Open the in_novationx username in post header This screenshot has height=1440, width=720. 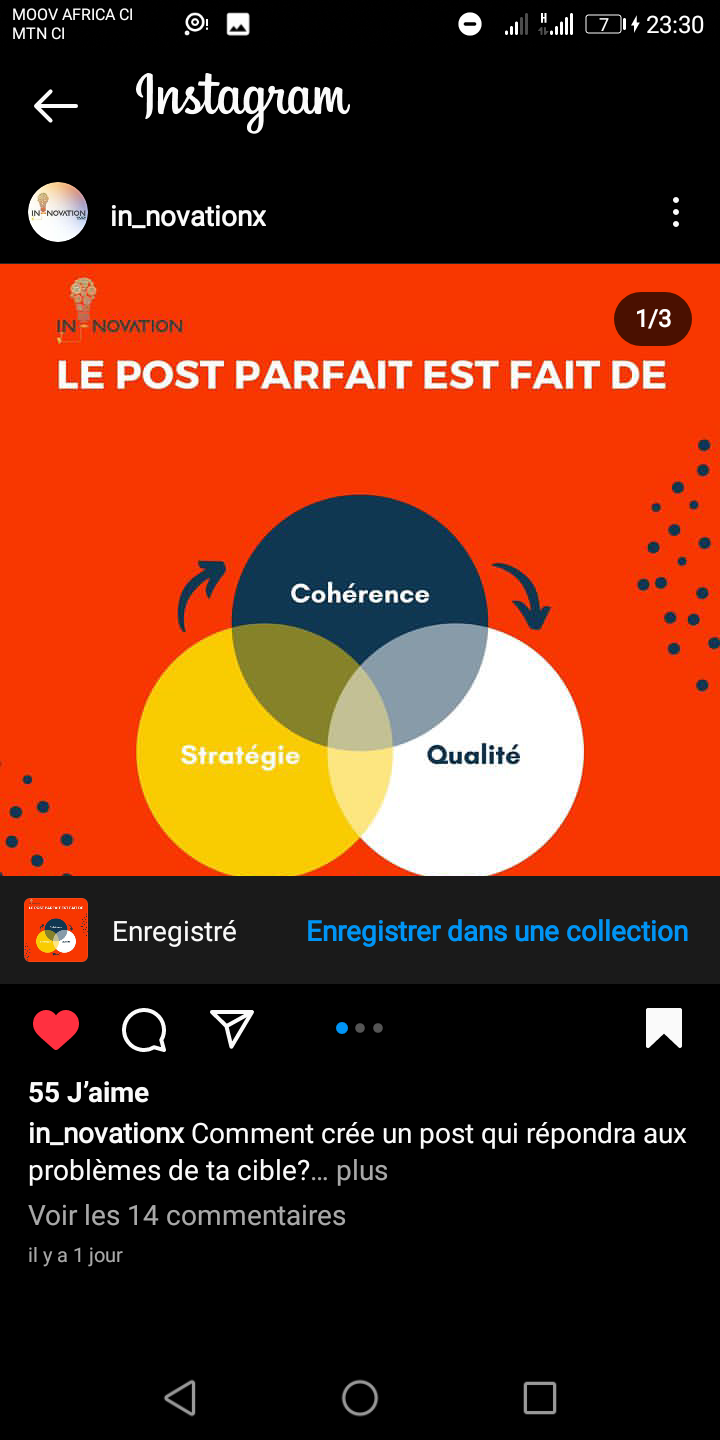(188, 216)
